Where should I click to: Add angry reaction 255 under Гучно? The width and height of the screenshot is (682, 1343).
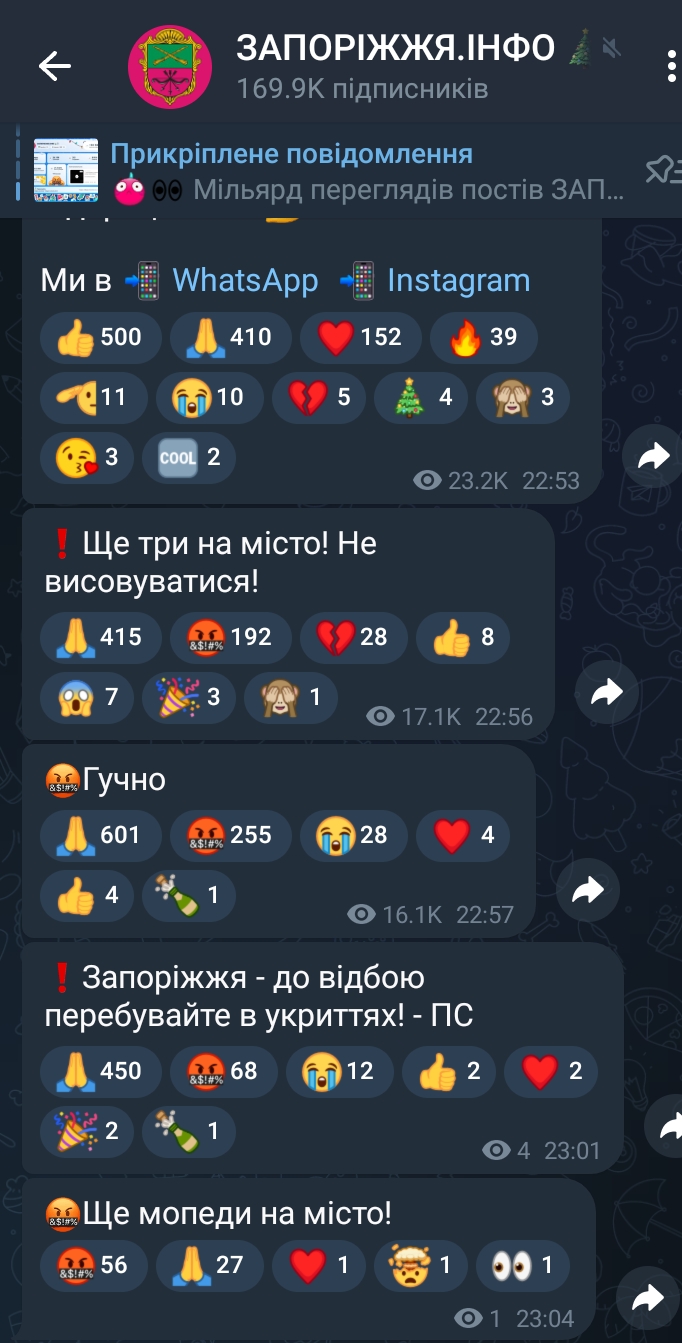coord(230,835)
